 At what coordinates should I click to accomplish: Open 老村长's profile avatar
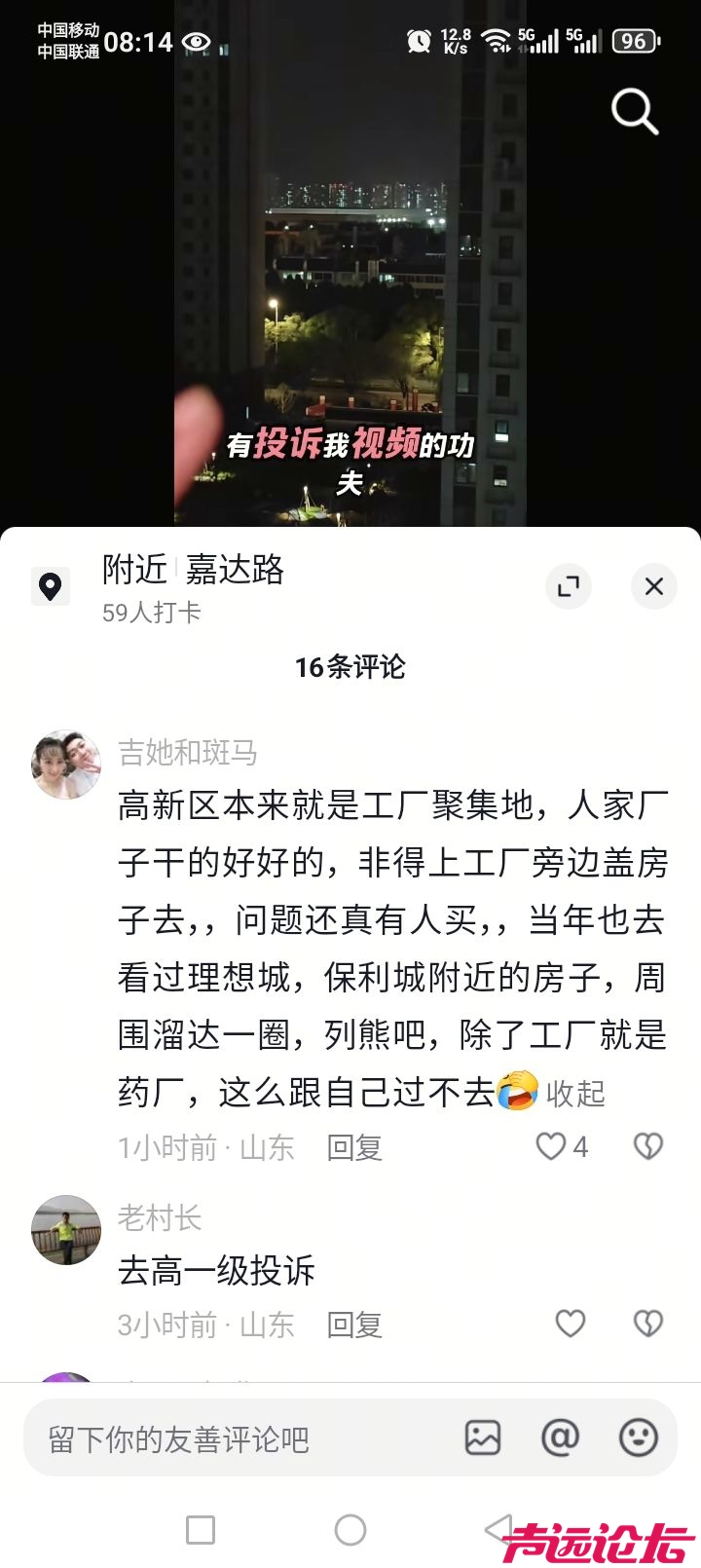[x=66, y=1230]
